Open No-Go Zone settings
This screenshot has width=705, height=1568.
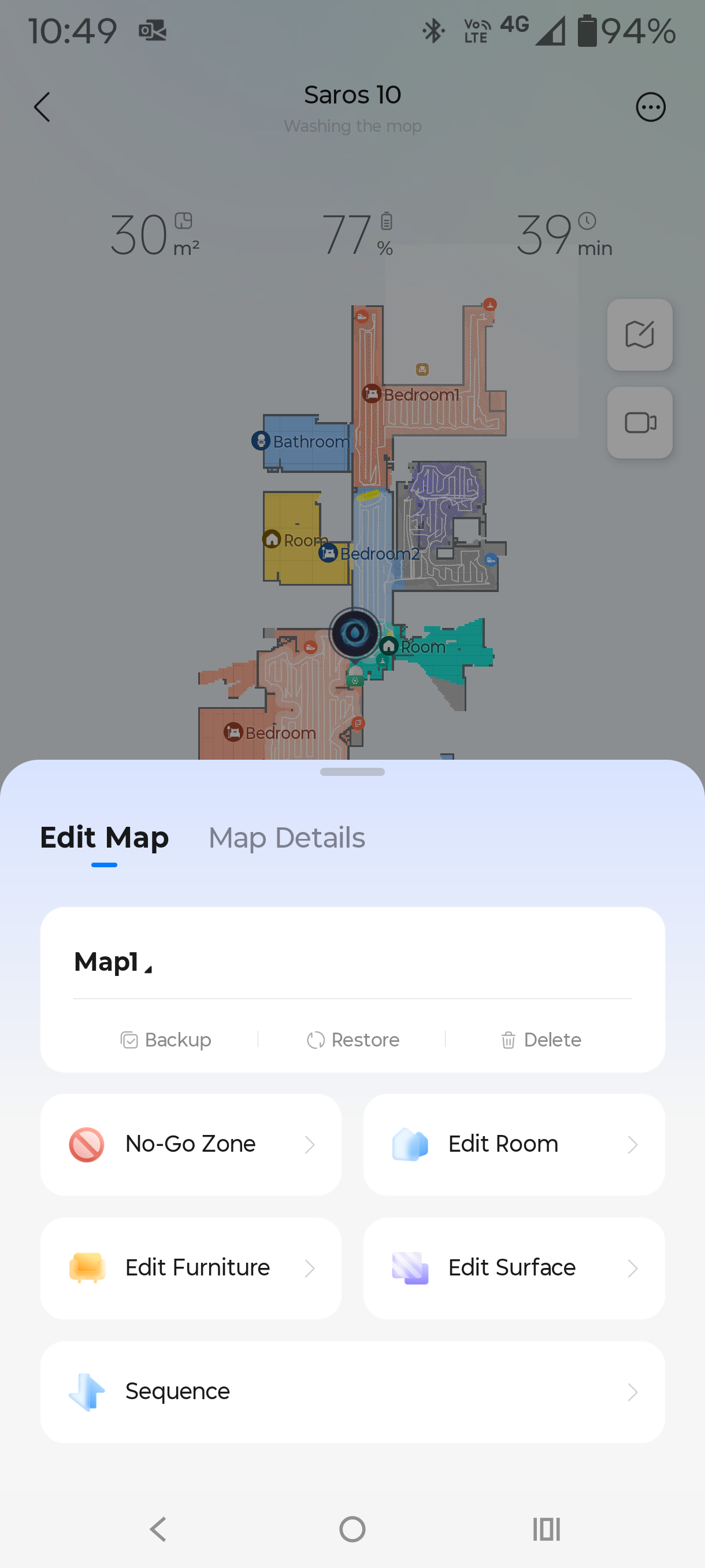190,1144
